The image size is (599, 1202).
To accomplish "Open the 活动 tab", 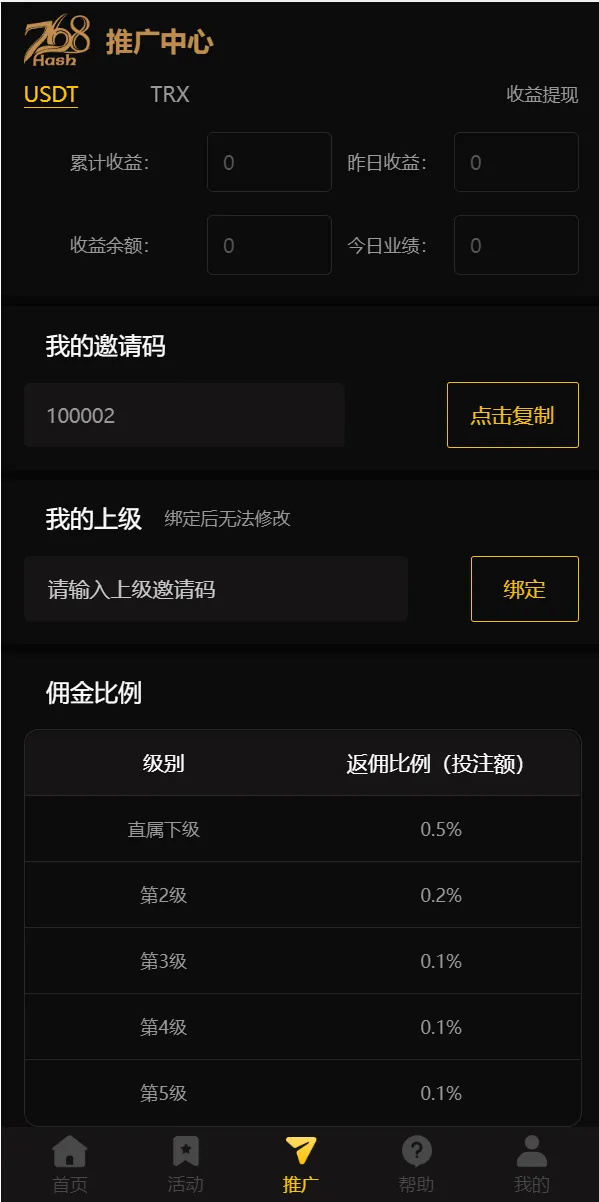I will [185, 1165].
